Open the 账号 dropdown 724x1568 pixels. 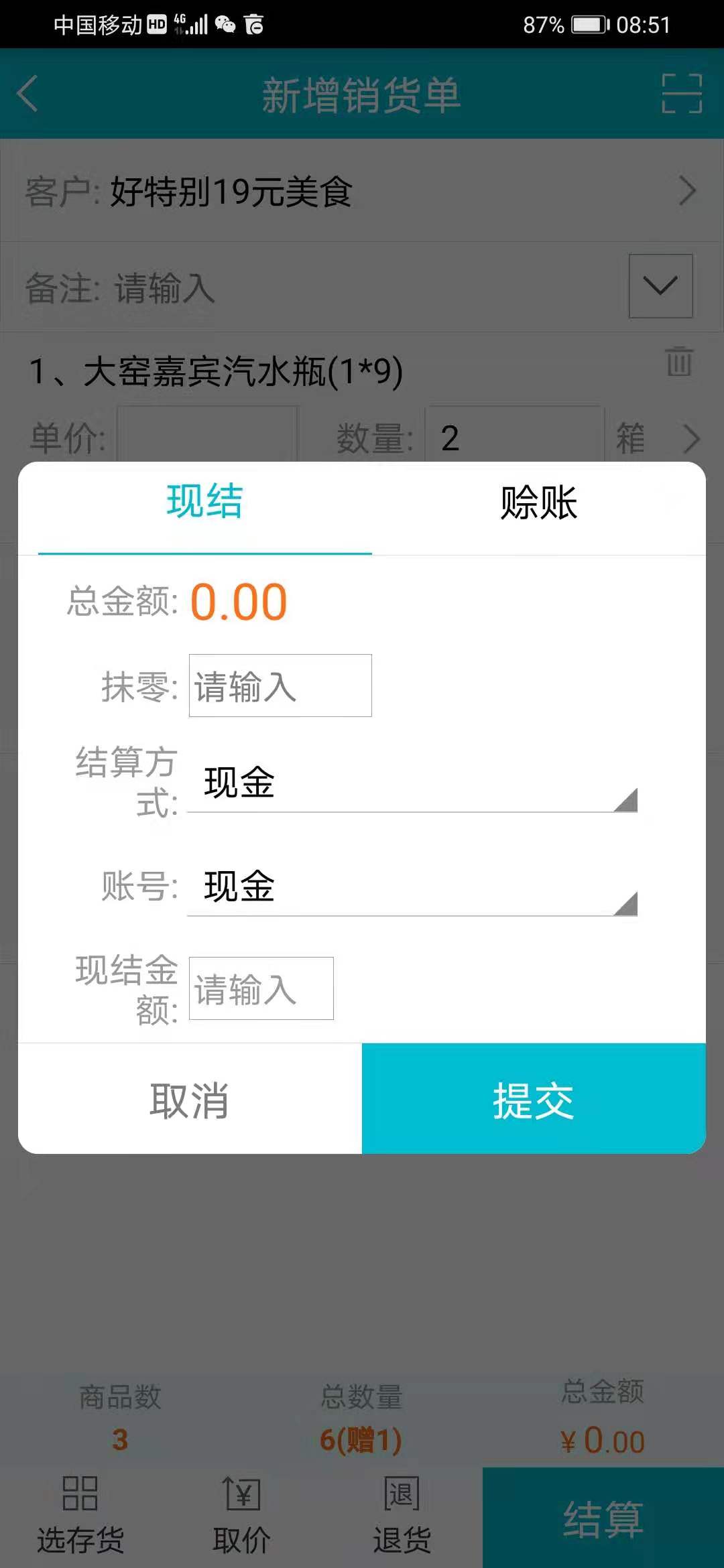[412, 887]
